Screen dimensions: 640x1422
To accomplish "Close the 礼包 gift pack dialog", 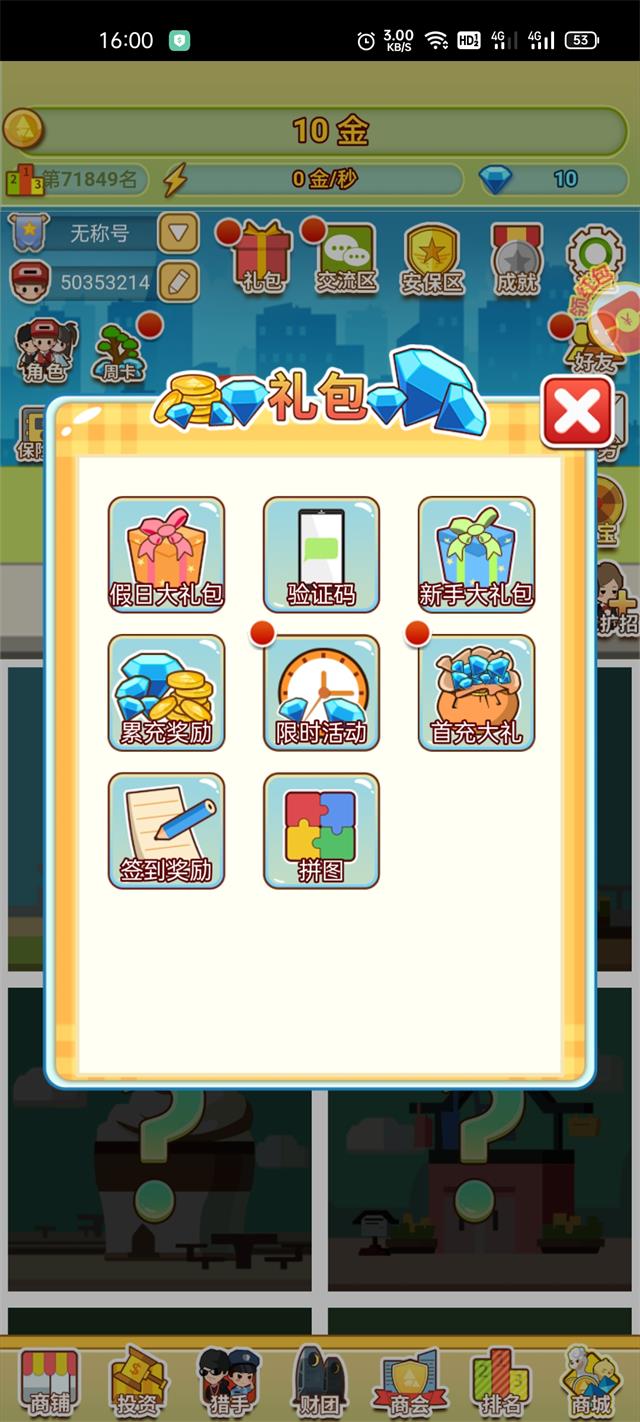I will click(577, 411).
